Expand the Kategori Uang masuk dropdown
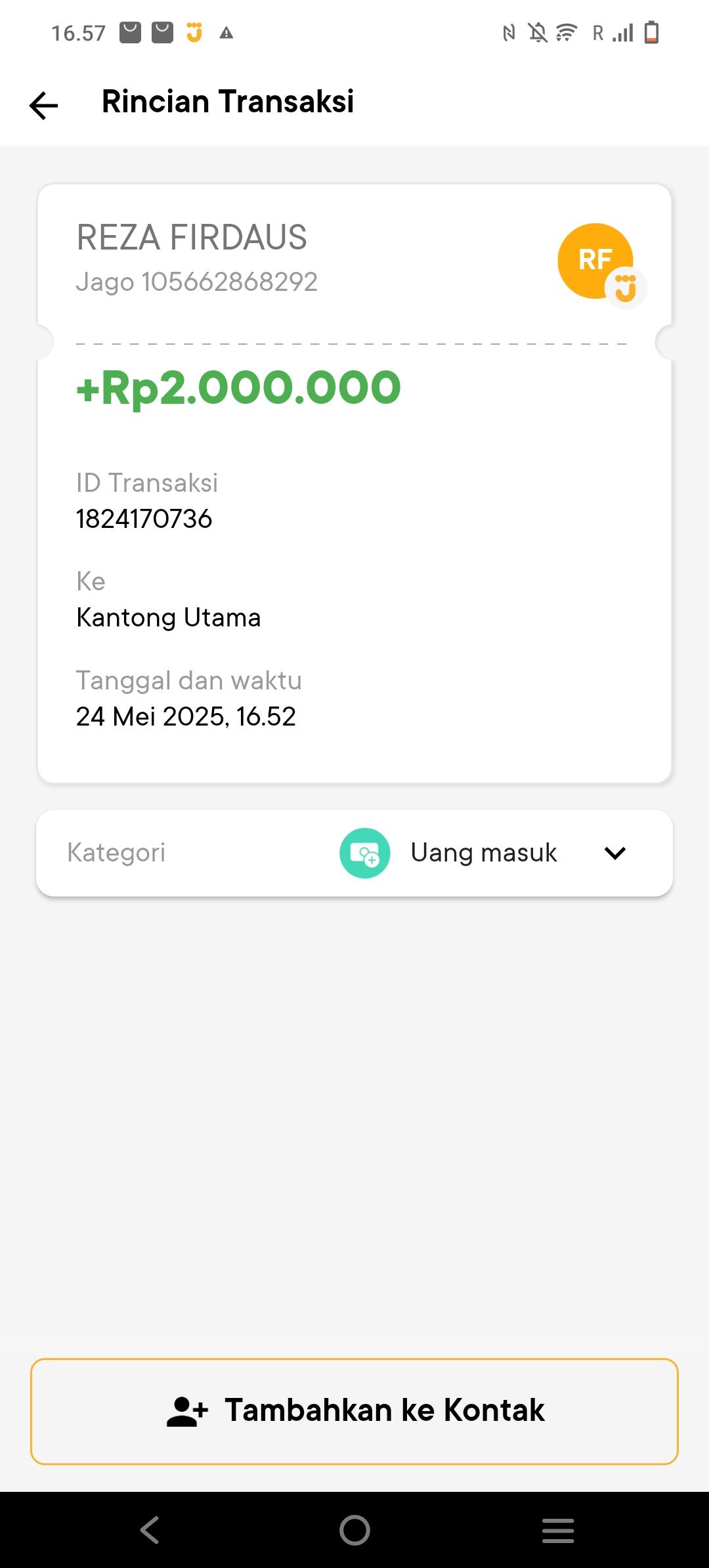Screen dimensions: 709x1568 click(614, 853)
